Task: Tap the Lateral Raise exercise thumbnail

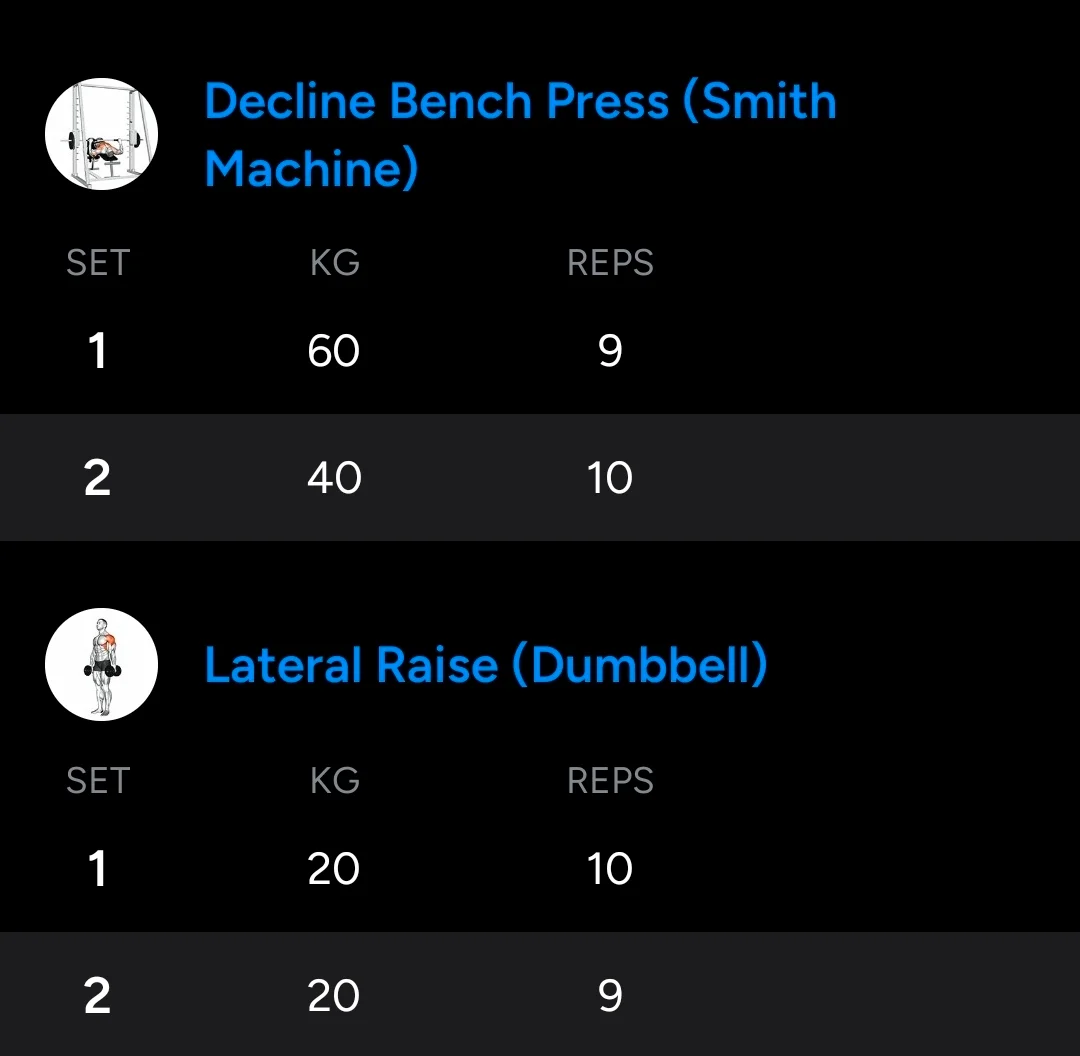Action: coord(101,664)
